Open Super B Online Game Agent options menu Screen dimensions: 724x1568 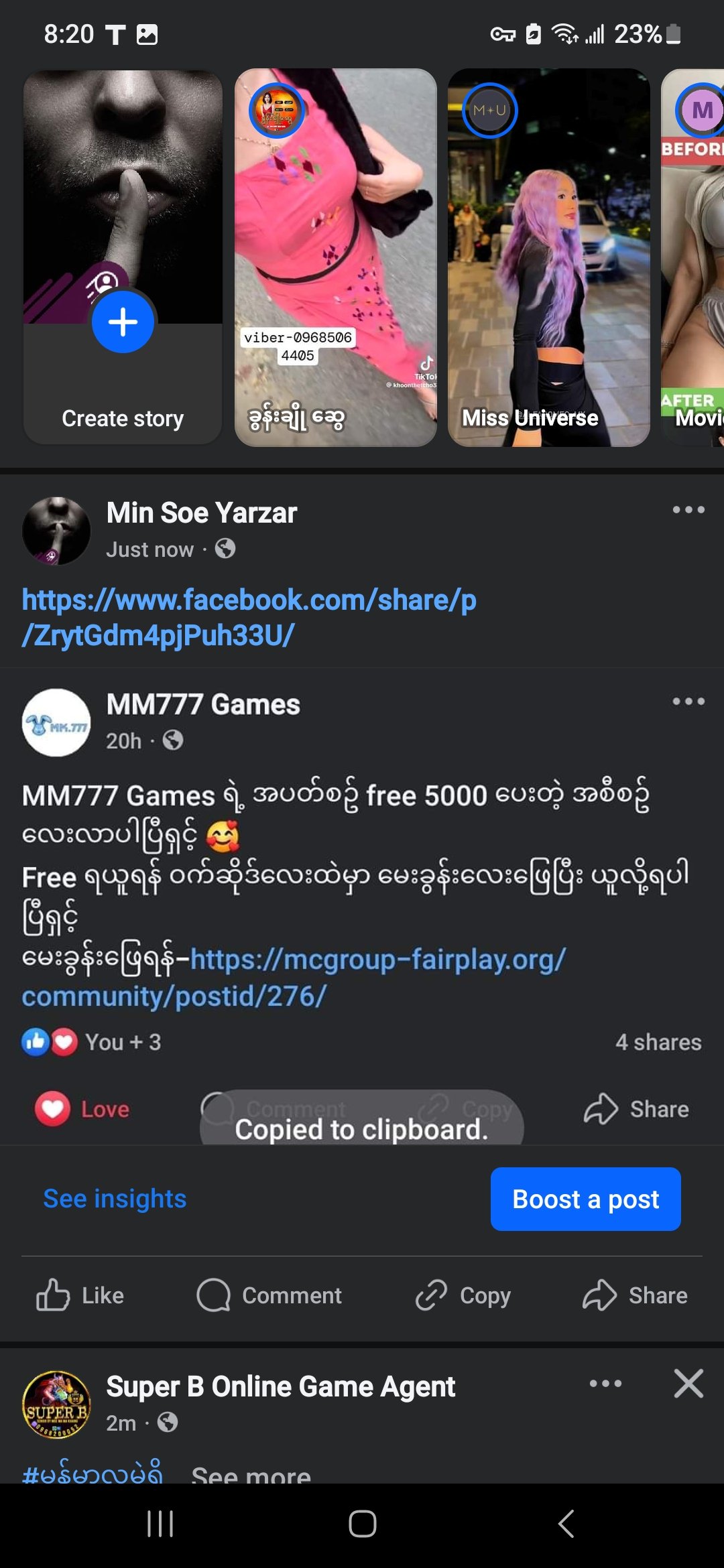(x=605, y=1384)
